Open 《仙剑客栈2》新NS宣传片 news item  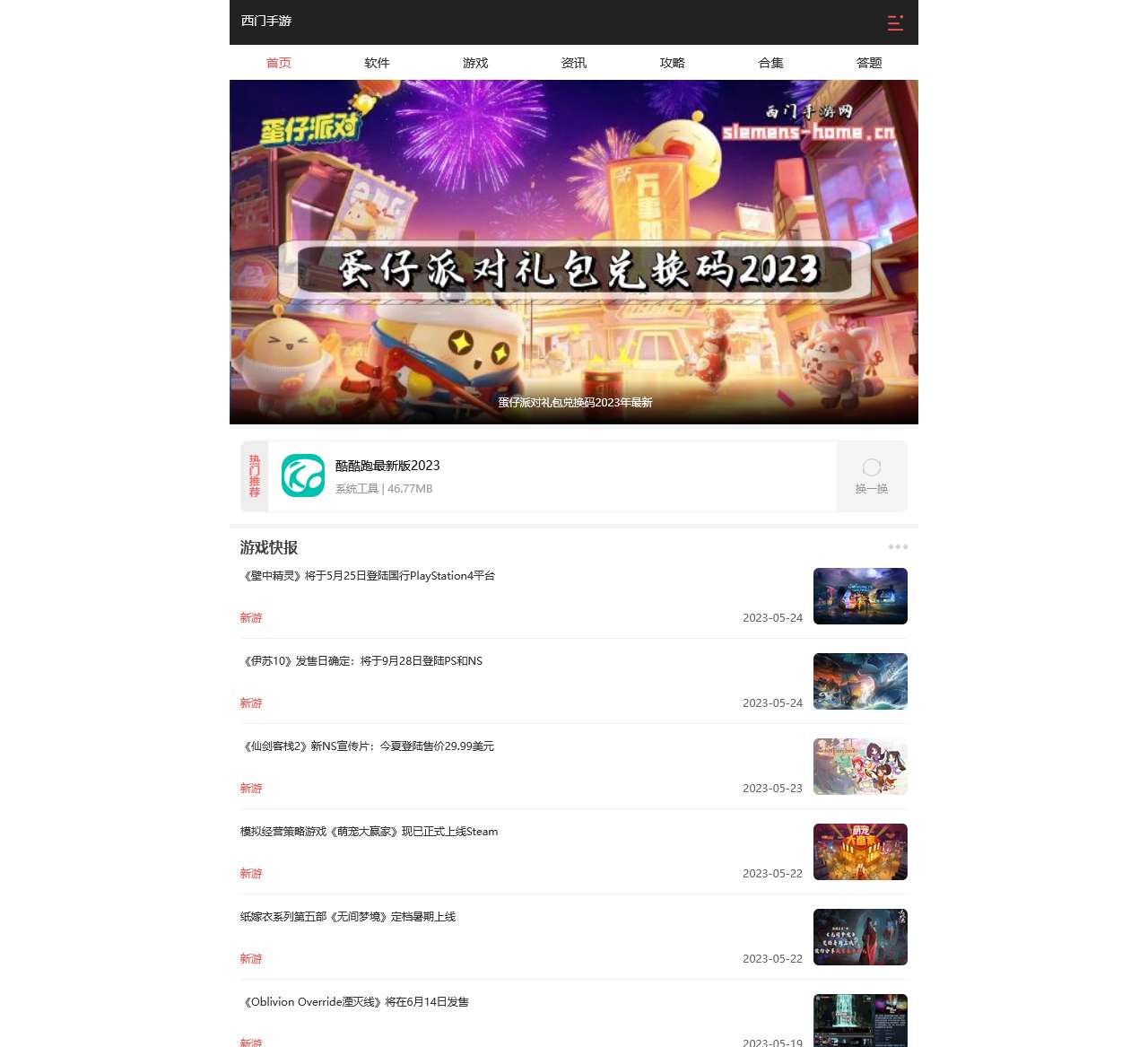(x=368, y=746)
